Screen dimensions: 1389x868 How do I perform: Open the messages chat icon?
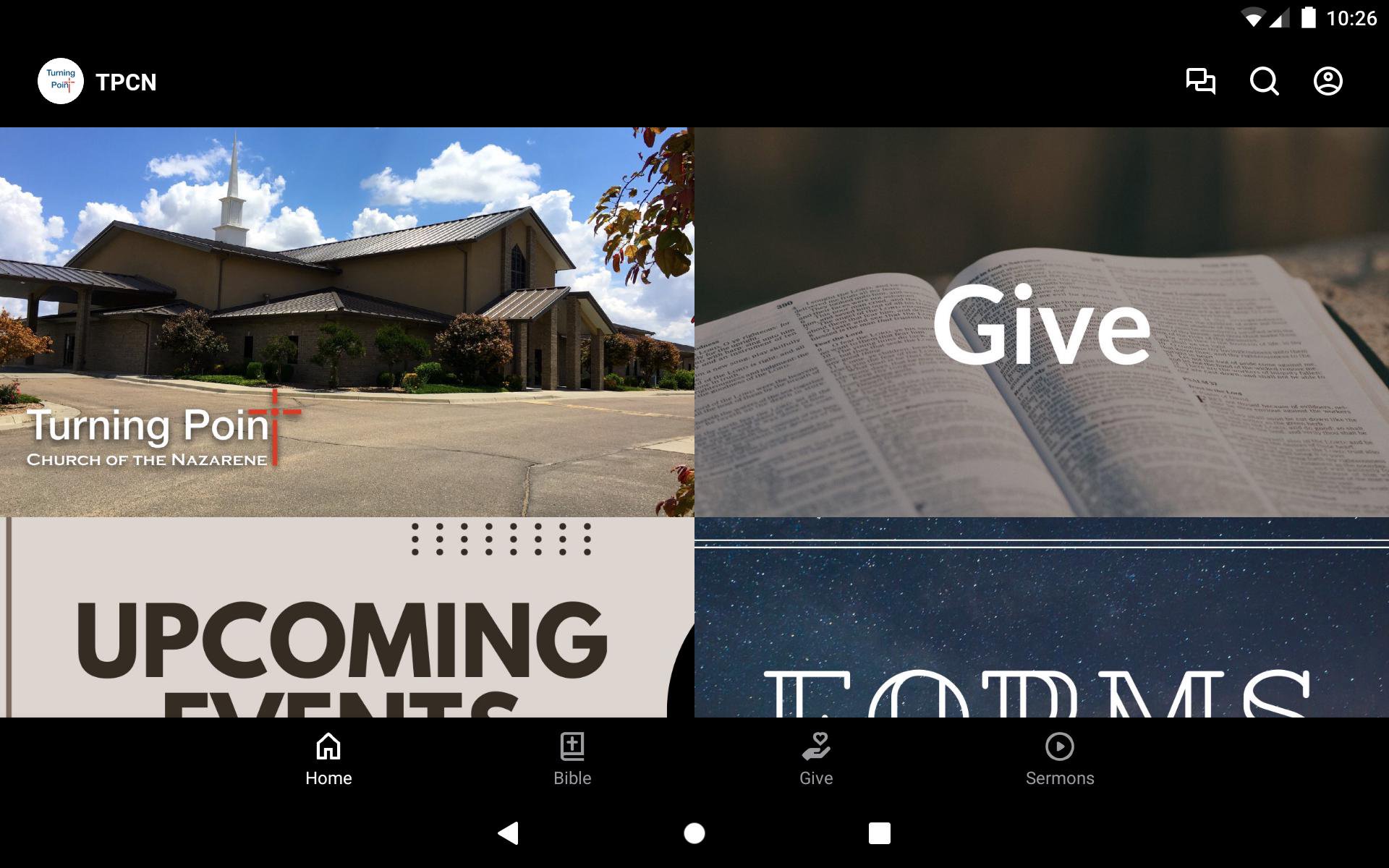1200,81
